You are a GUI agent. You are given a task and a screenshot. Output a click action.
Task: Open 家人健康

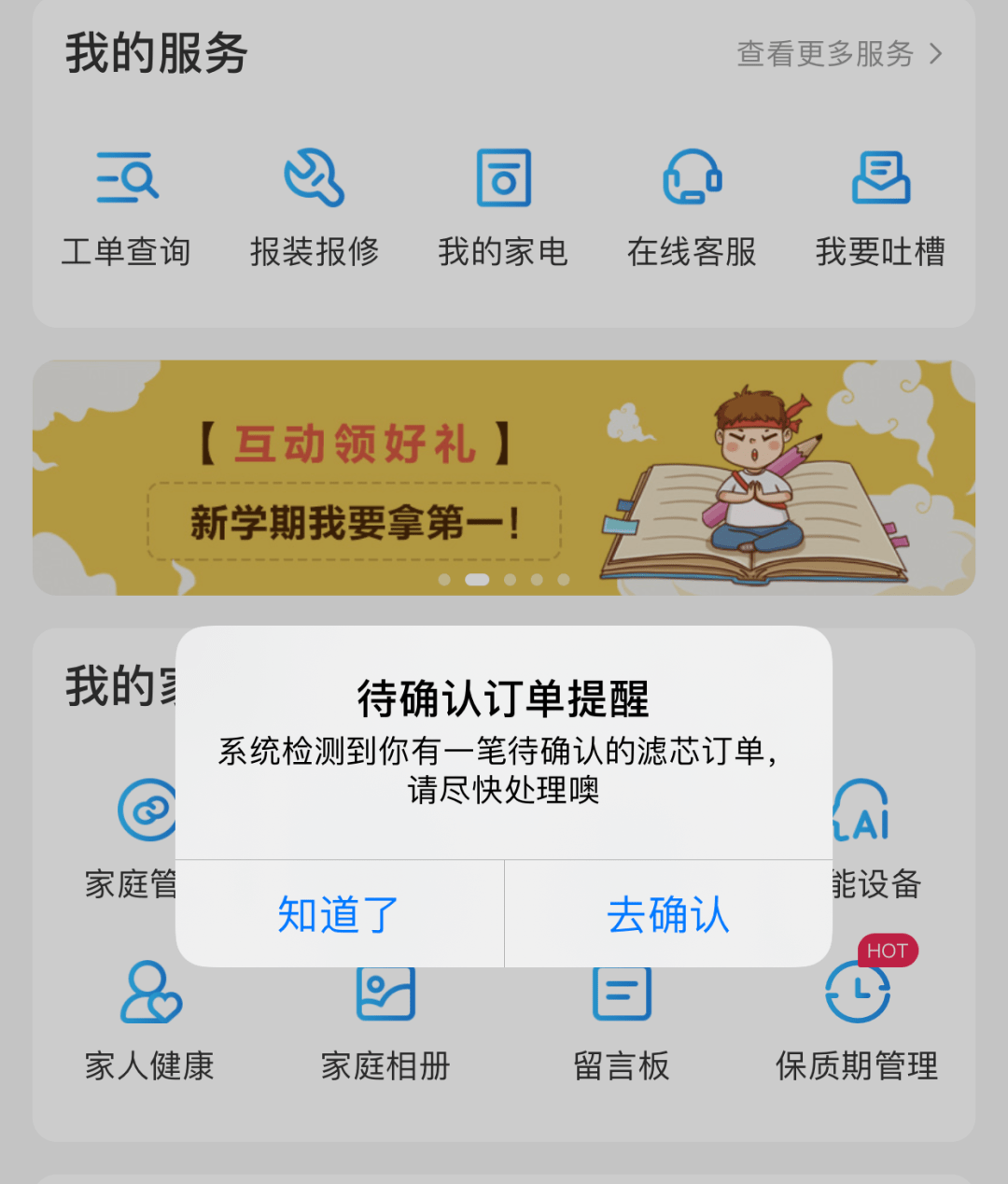point(150,1024)
